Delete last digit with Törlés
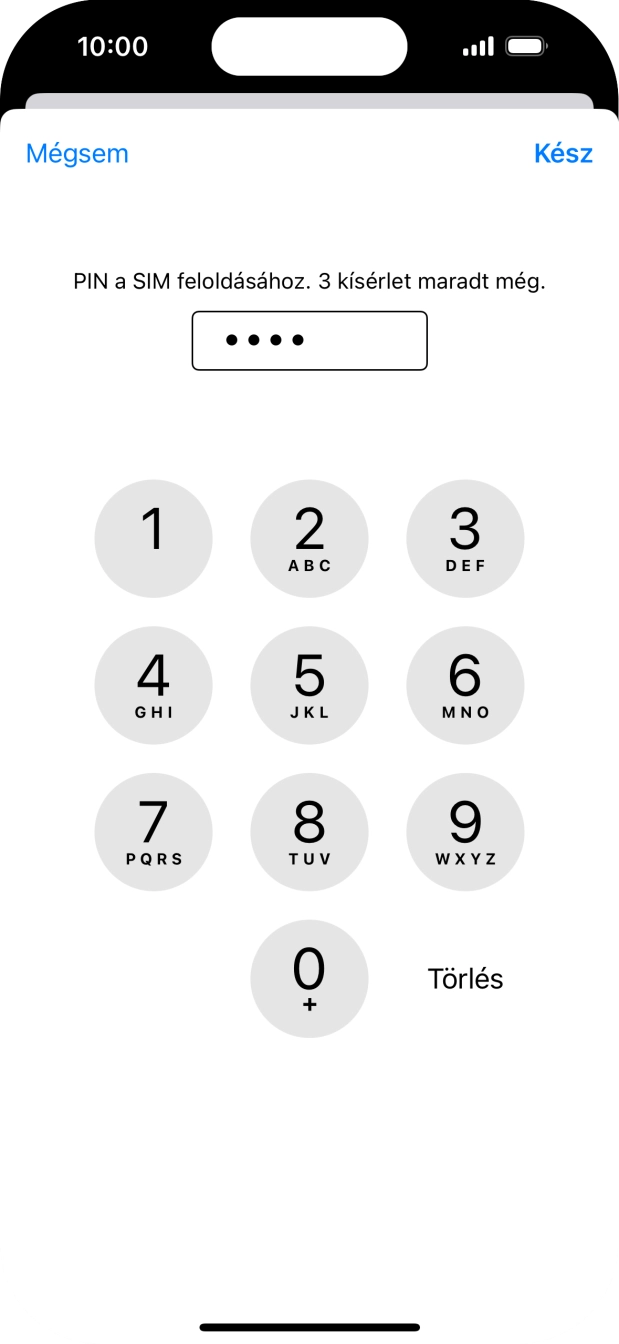 click(465, 979)
